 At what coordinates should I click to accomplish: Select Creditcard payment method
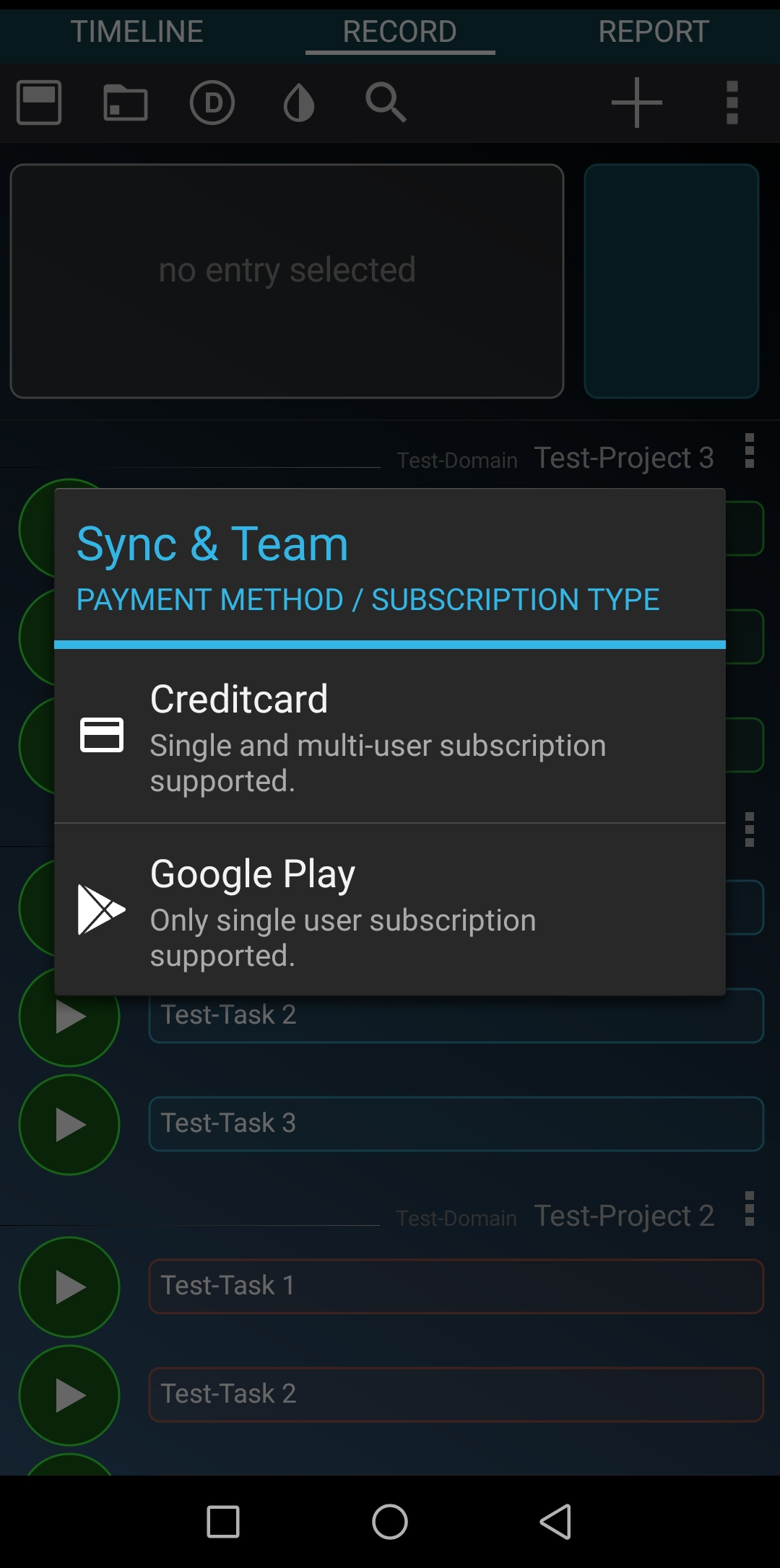[390, 736]
